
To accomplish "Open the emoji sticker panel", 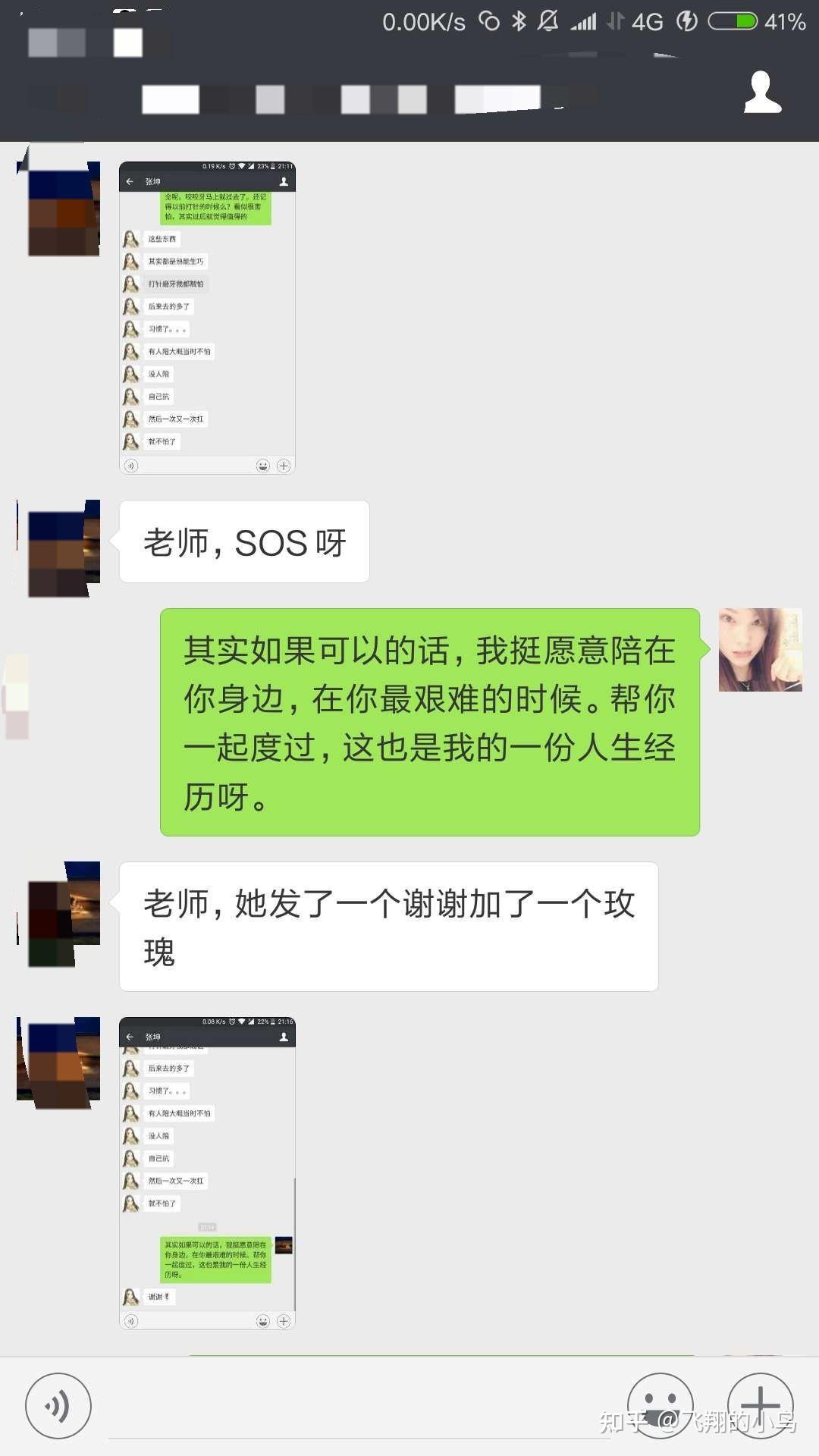I will 660,1404.
